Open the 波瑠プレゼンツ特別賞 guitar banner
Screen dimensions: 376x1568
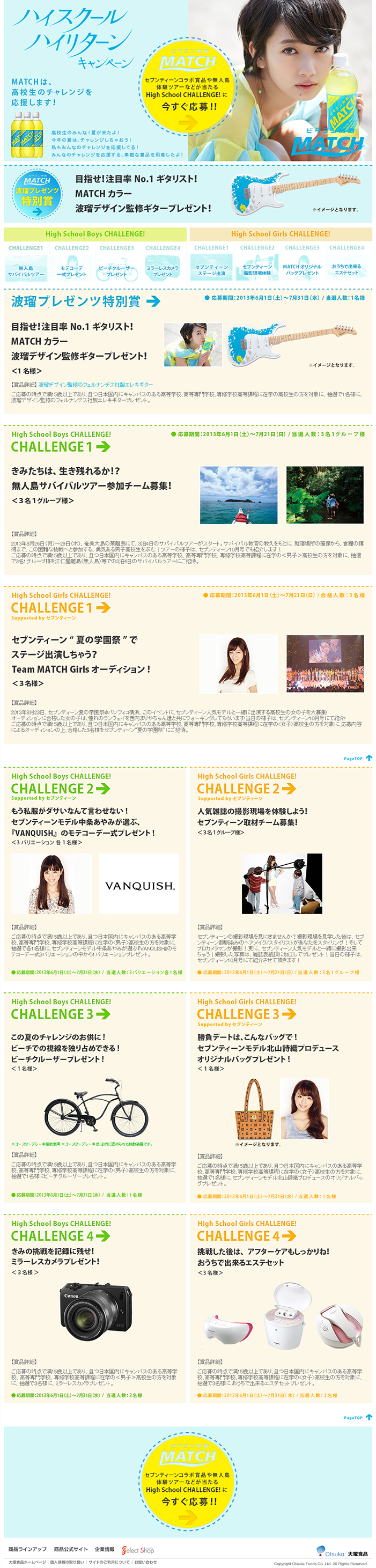point(187,194)
